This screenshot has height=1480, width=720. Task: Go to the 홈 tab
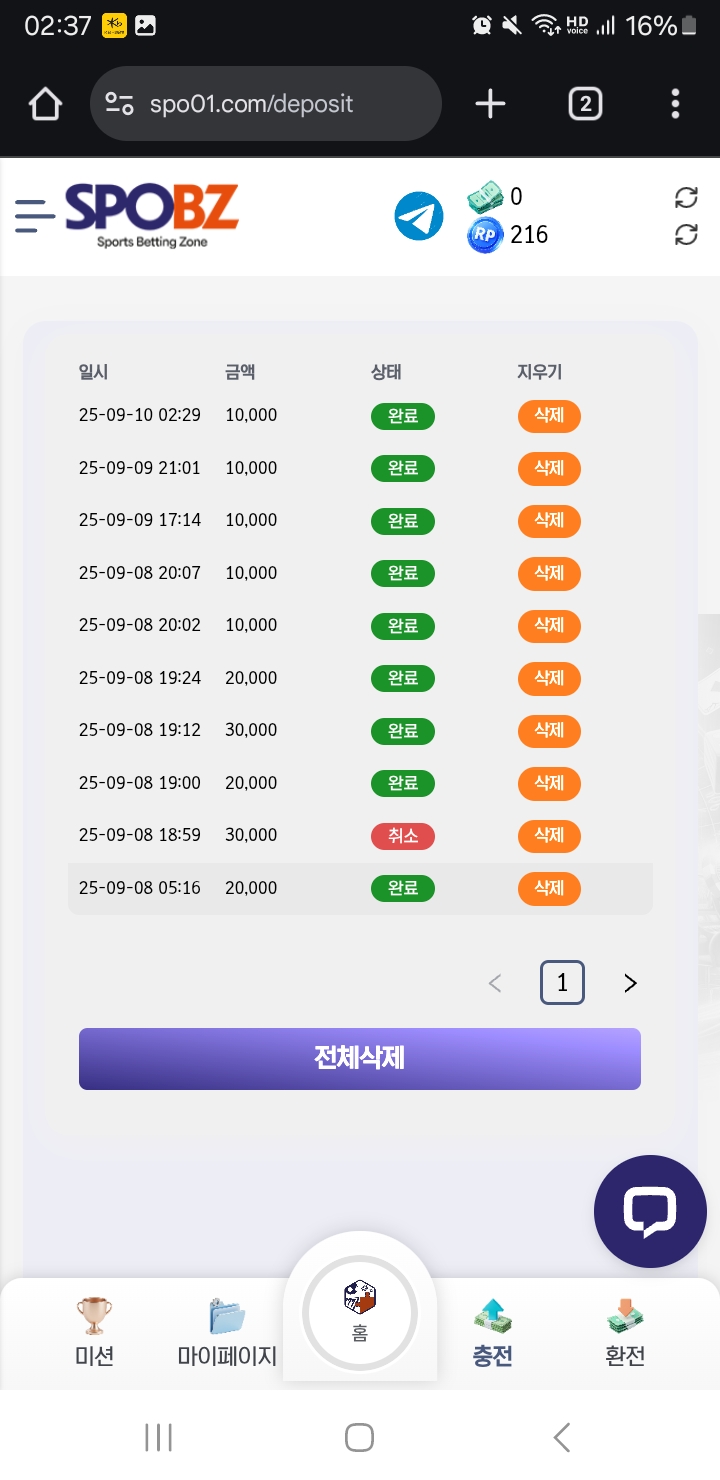[360, 1312]
